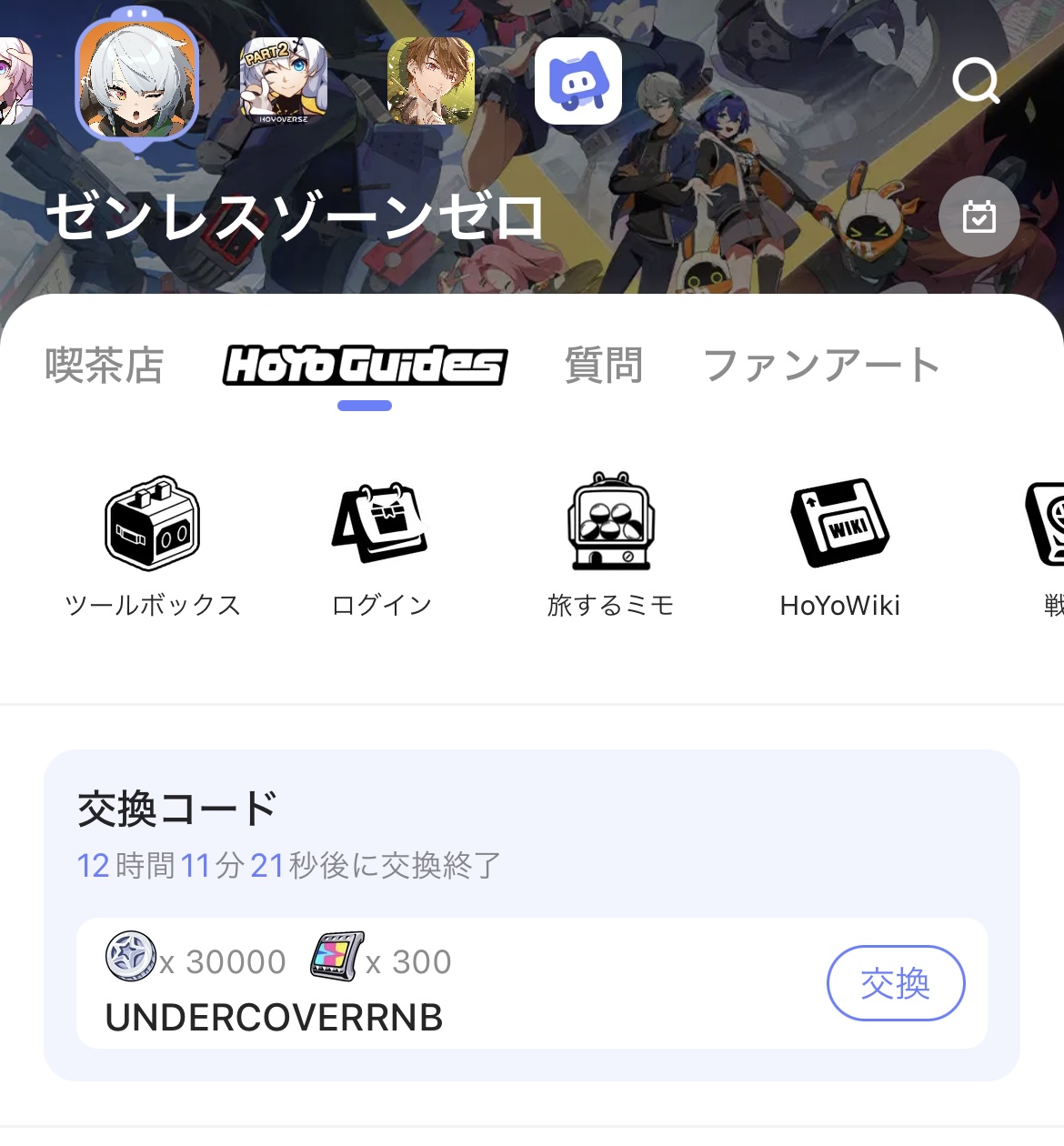1064x1146 pixels.
Task: Open the daily check-in calendar icon
Action: coord(979,216)
